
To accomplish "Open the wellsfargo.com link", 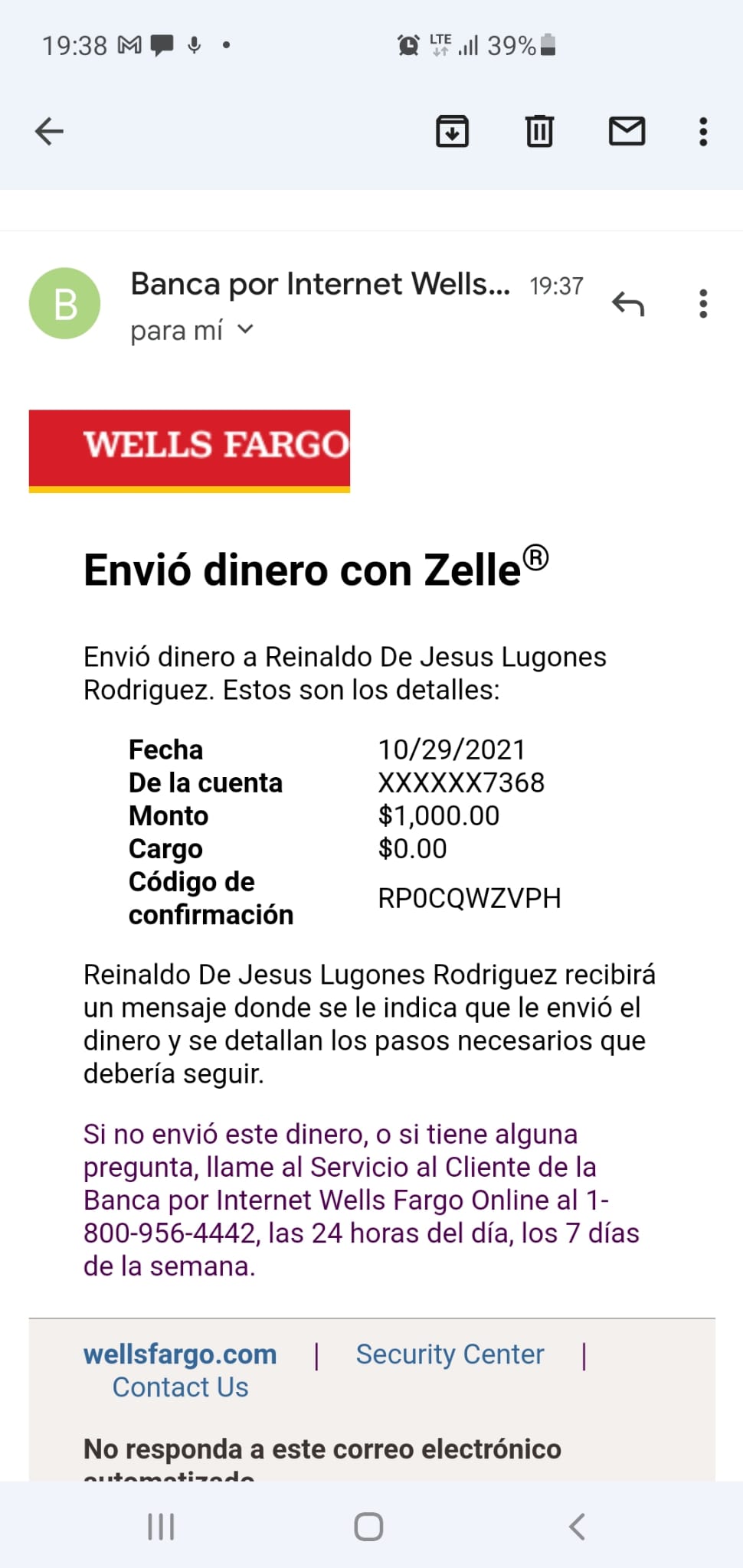I will click(180, 1354).
